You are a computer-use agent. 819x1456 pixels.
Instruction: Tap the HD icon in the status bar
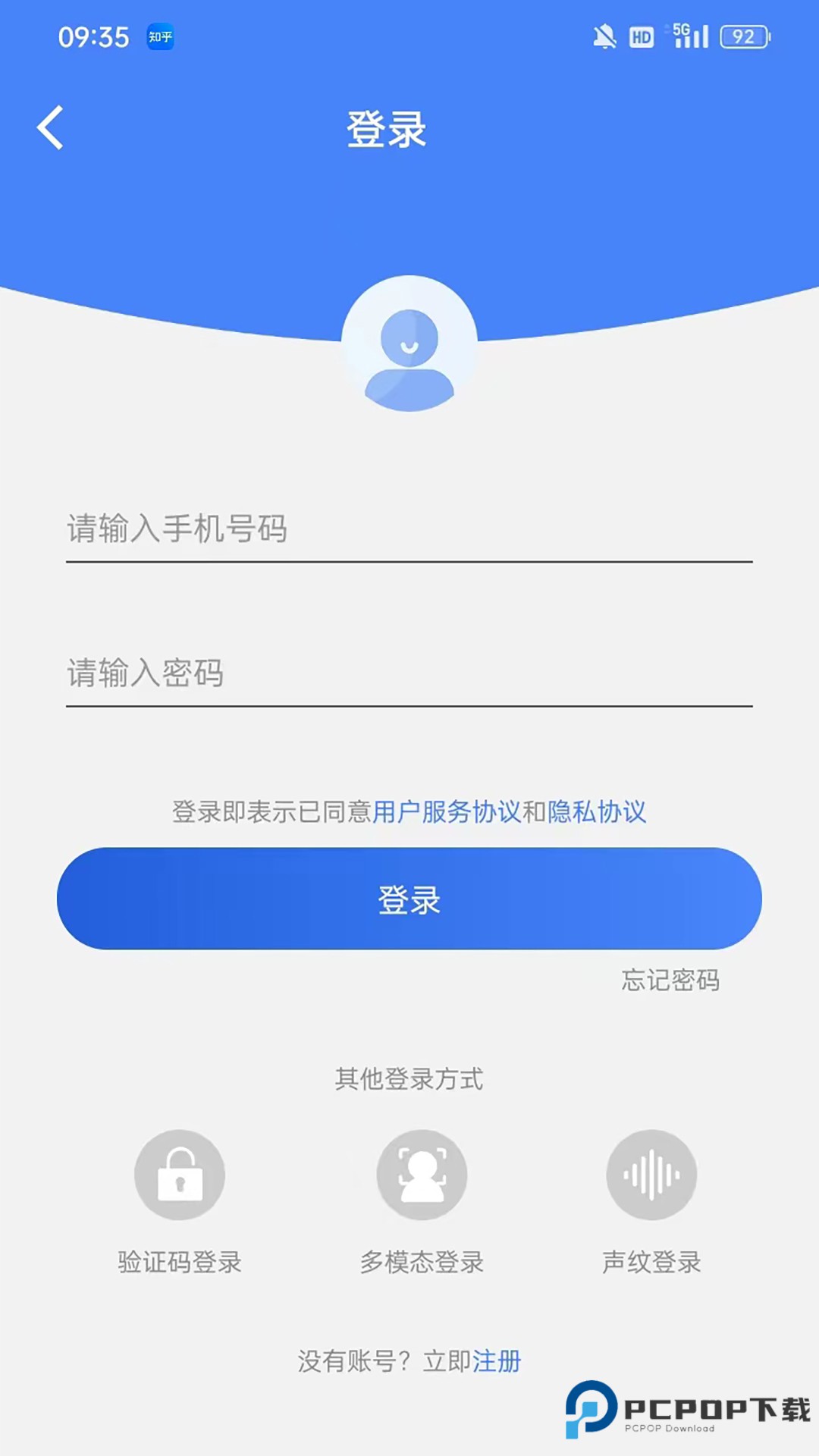coord(641,36)
